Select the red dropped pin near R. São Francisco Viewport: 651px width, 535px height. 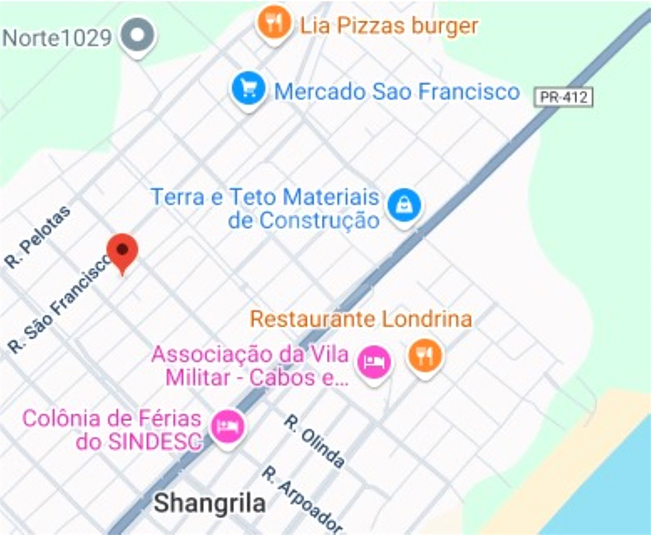tap(122, 253)
